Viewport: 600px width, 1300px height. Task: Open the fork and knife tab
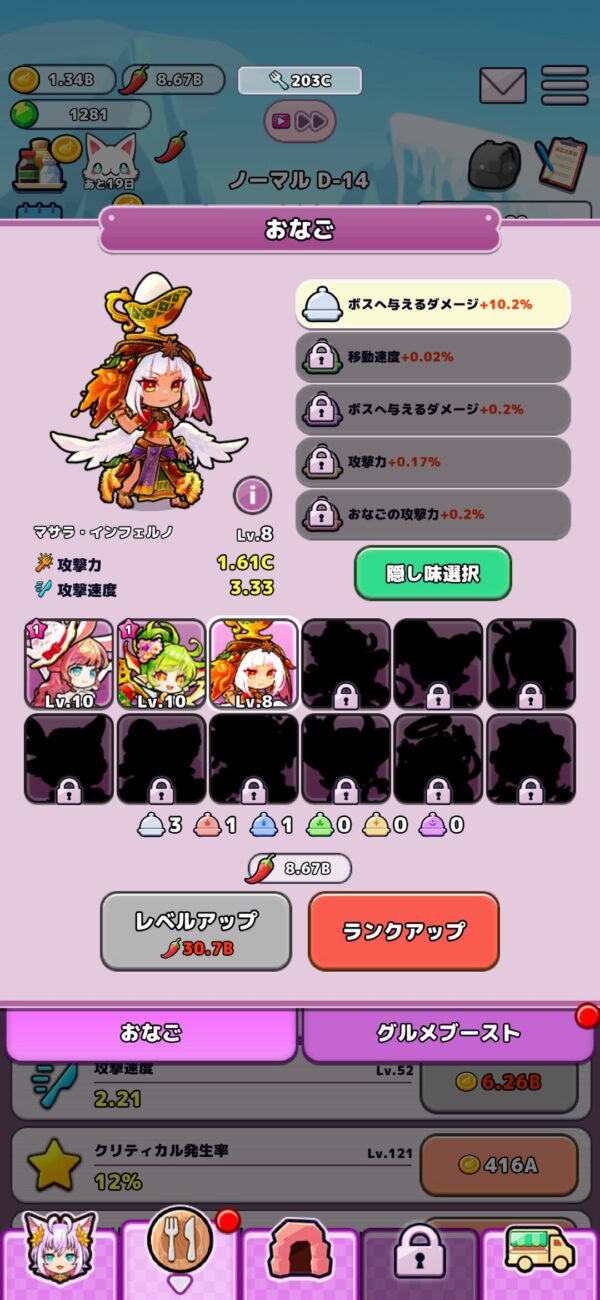click(x=180, y=1245)
